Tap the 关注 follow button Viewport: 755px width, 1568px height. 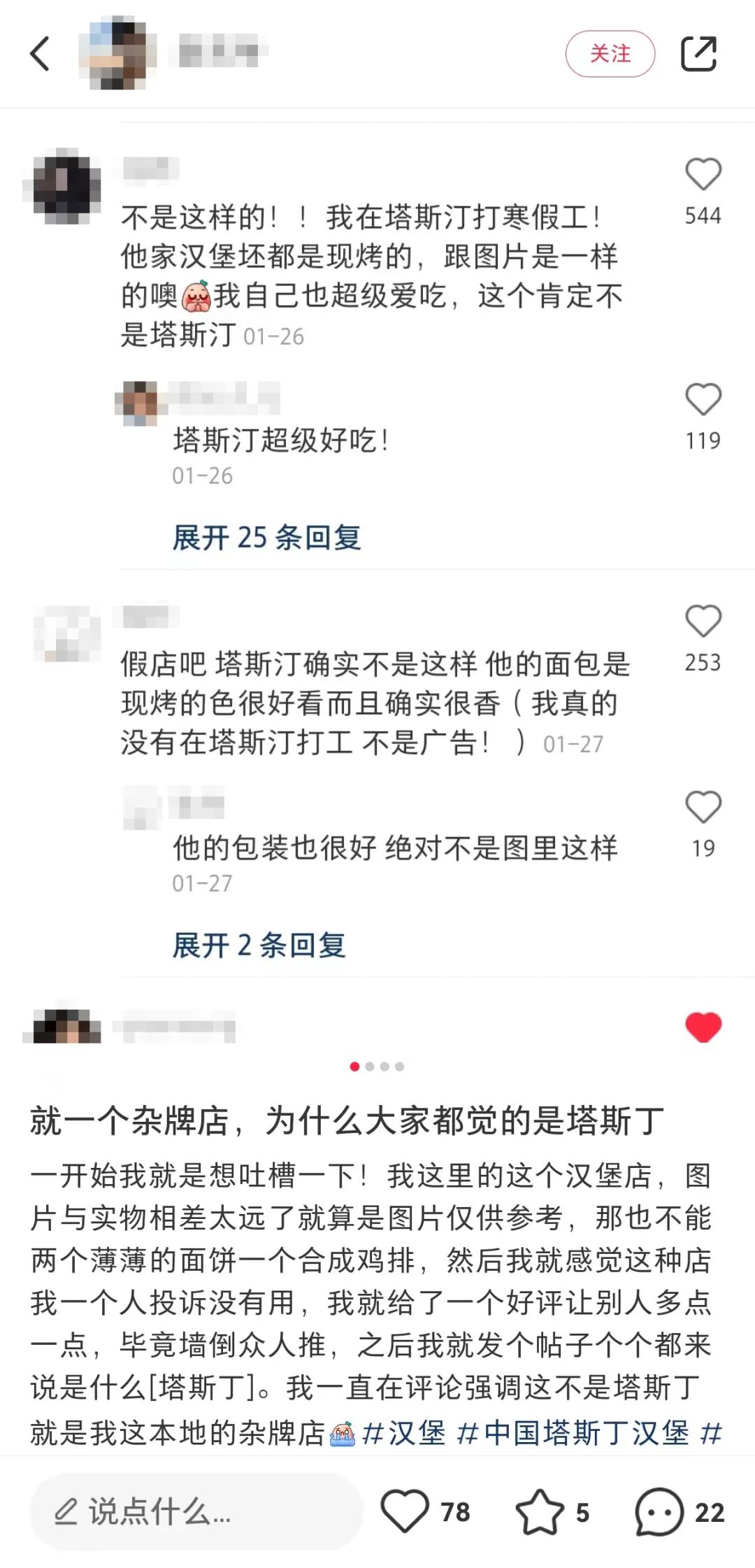click(610, 54)
